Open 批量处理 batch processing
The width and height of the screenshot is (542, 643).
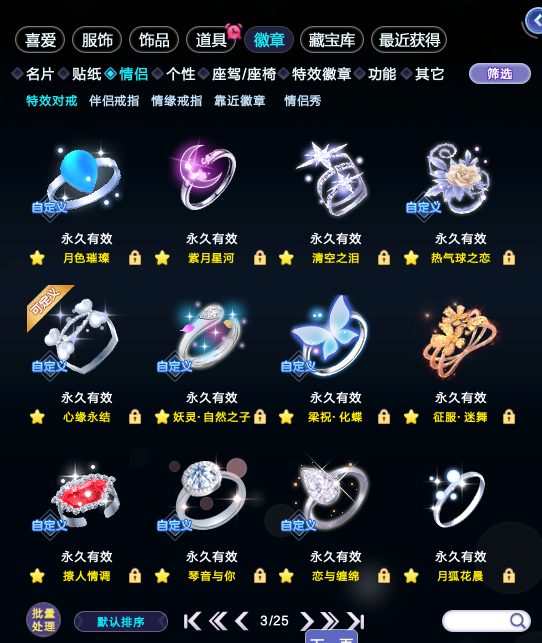(43, 619)
